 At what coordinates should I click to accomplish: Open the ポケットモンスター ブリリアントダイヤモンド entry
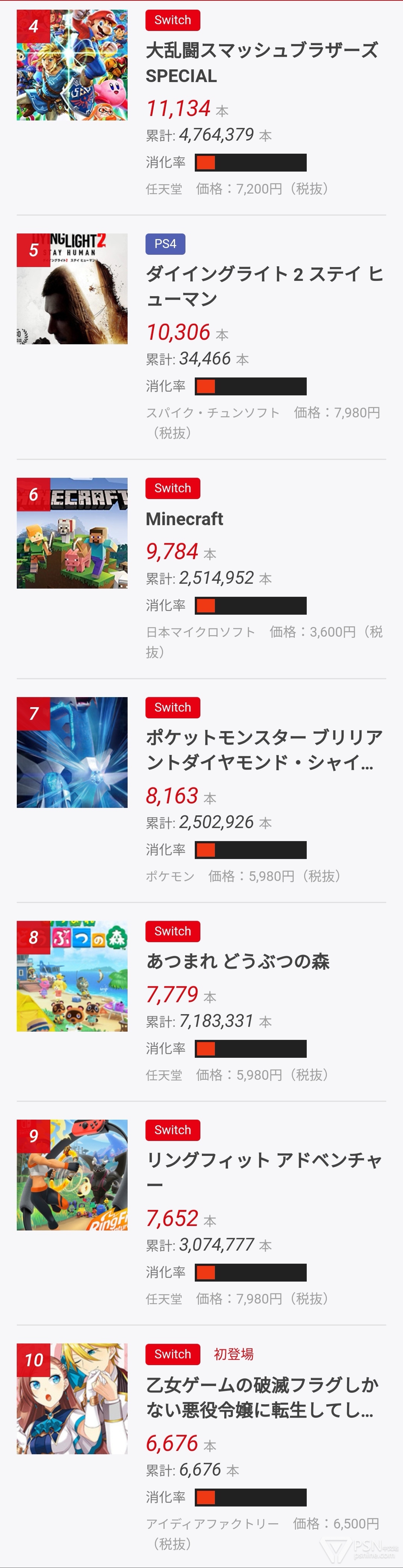pyautogui.click(x=264, y=749)
